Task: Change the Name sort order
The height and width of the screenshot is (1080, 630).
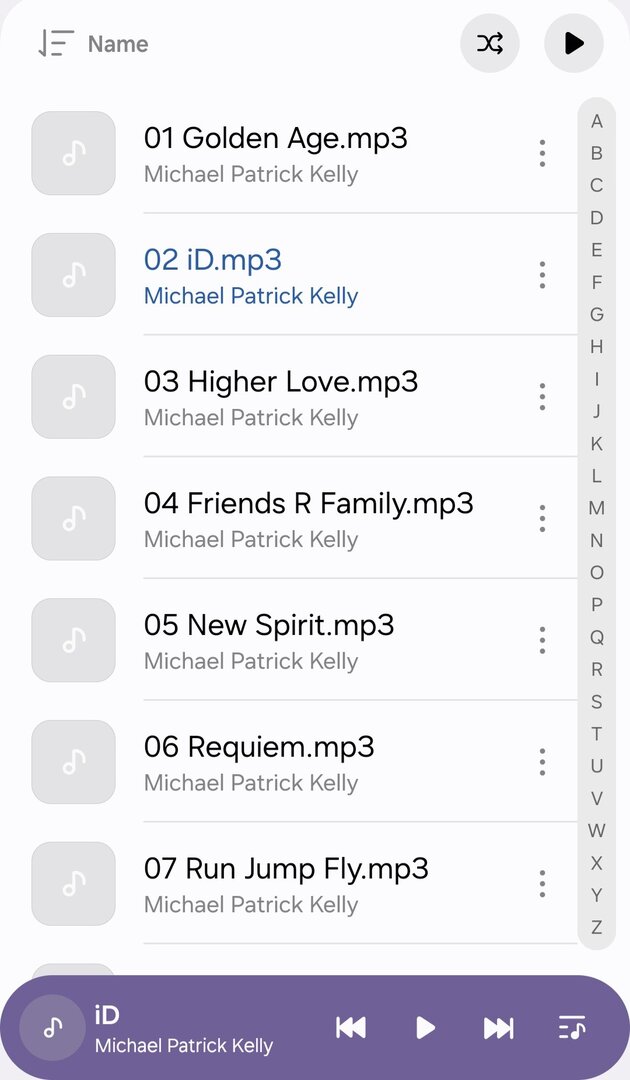Action: click(92, 44)
